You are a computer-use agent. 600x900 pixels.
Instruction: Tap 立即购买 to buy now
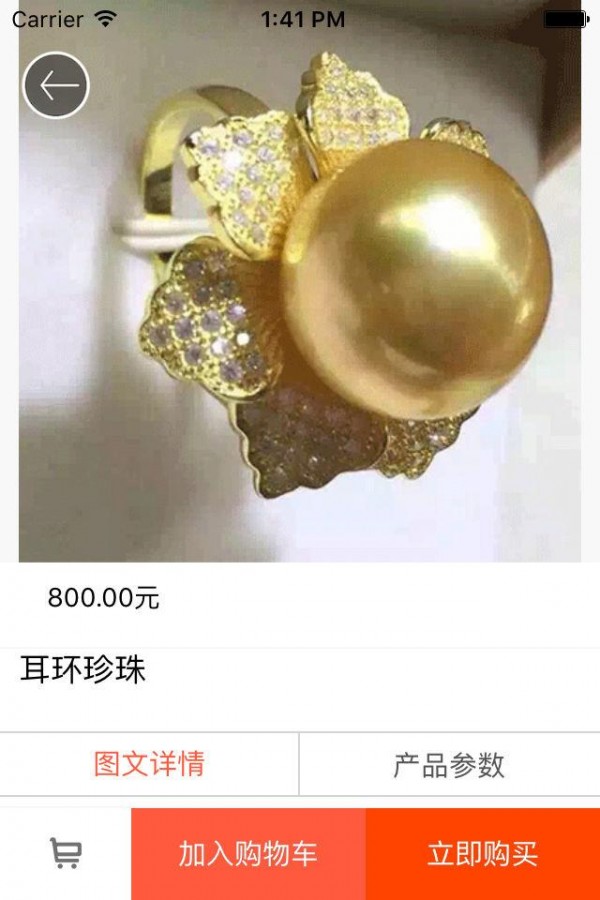click(483, 854)
